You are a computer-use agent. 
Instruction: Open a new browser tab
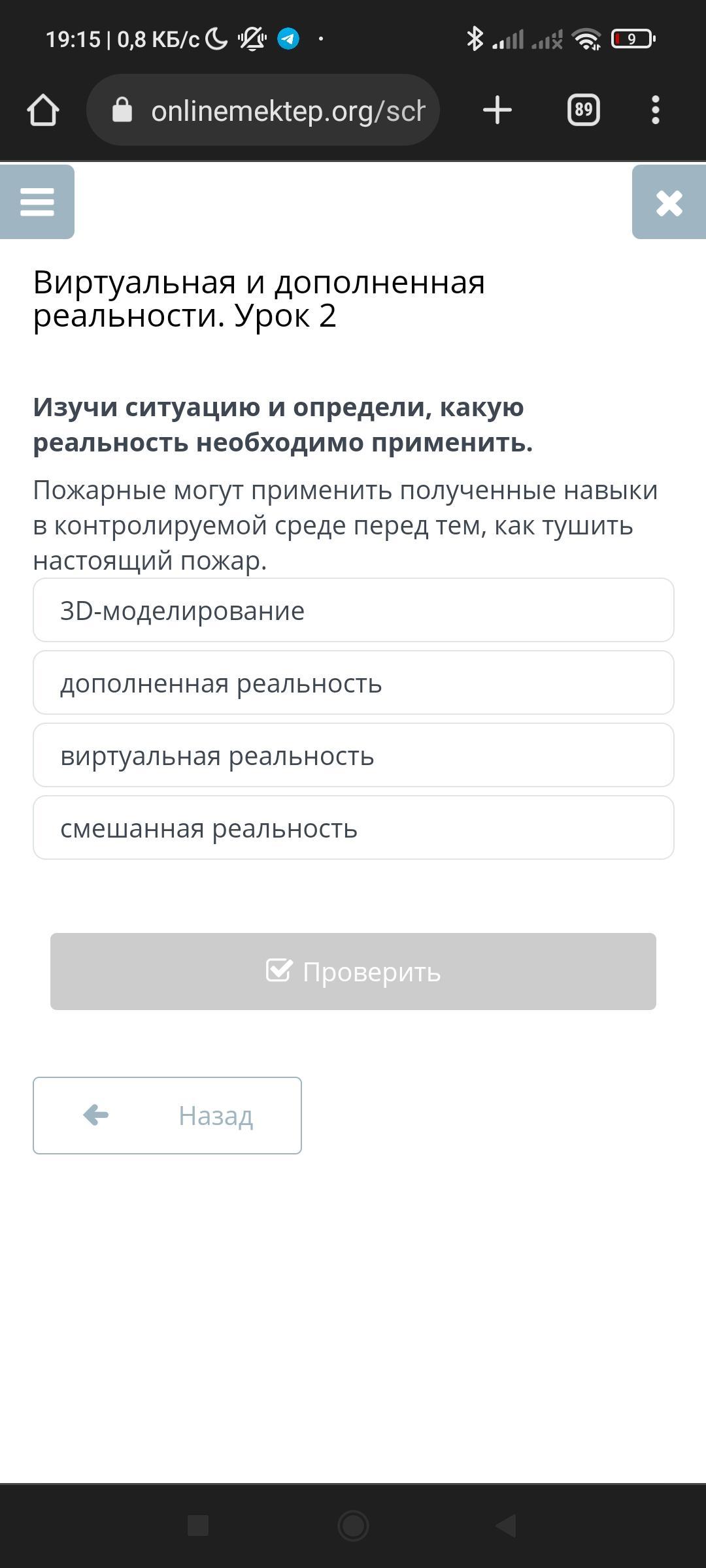pyautogui.click(x=497, y=110)
